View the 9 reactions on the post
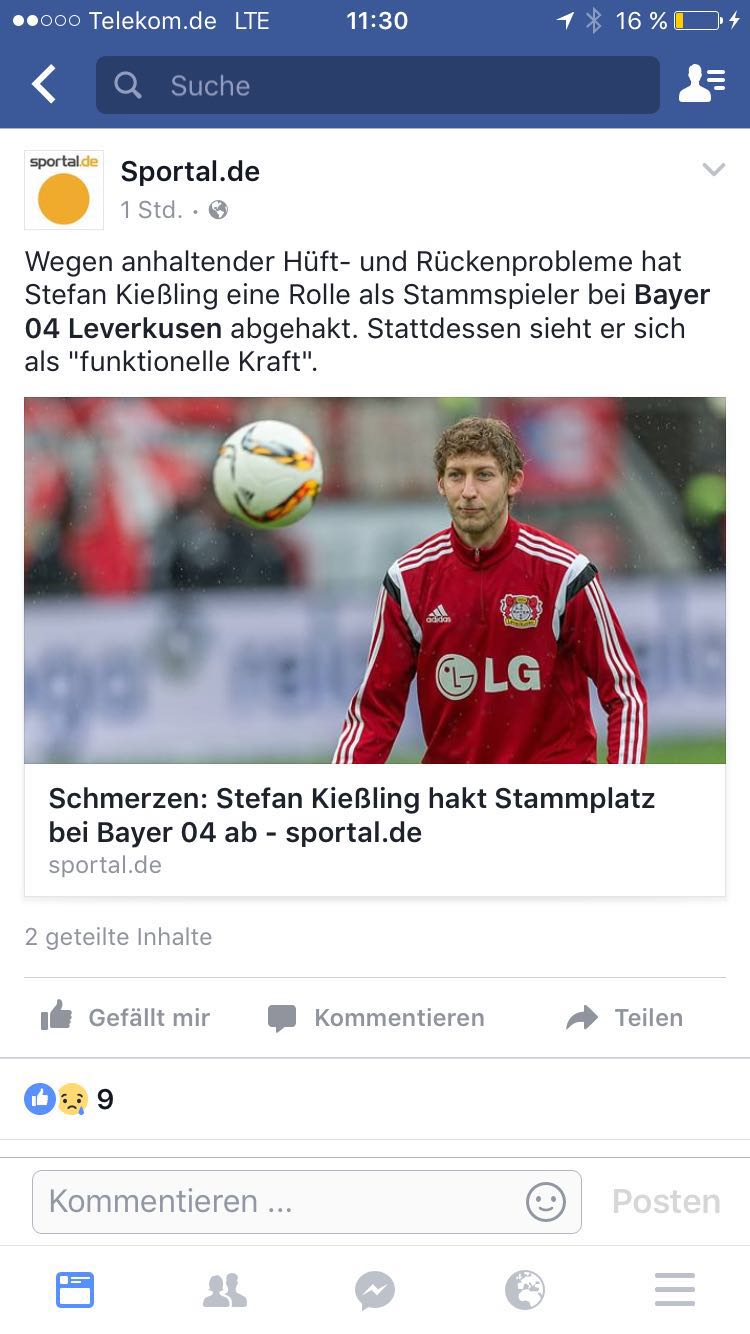The image size is (750, 1334). pyautogui.click(x=70, y=1100)
